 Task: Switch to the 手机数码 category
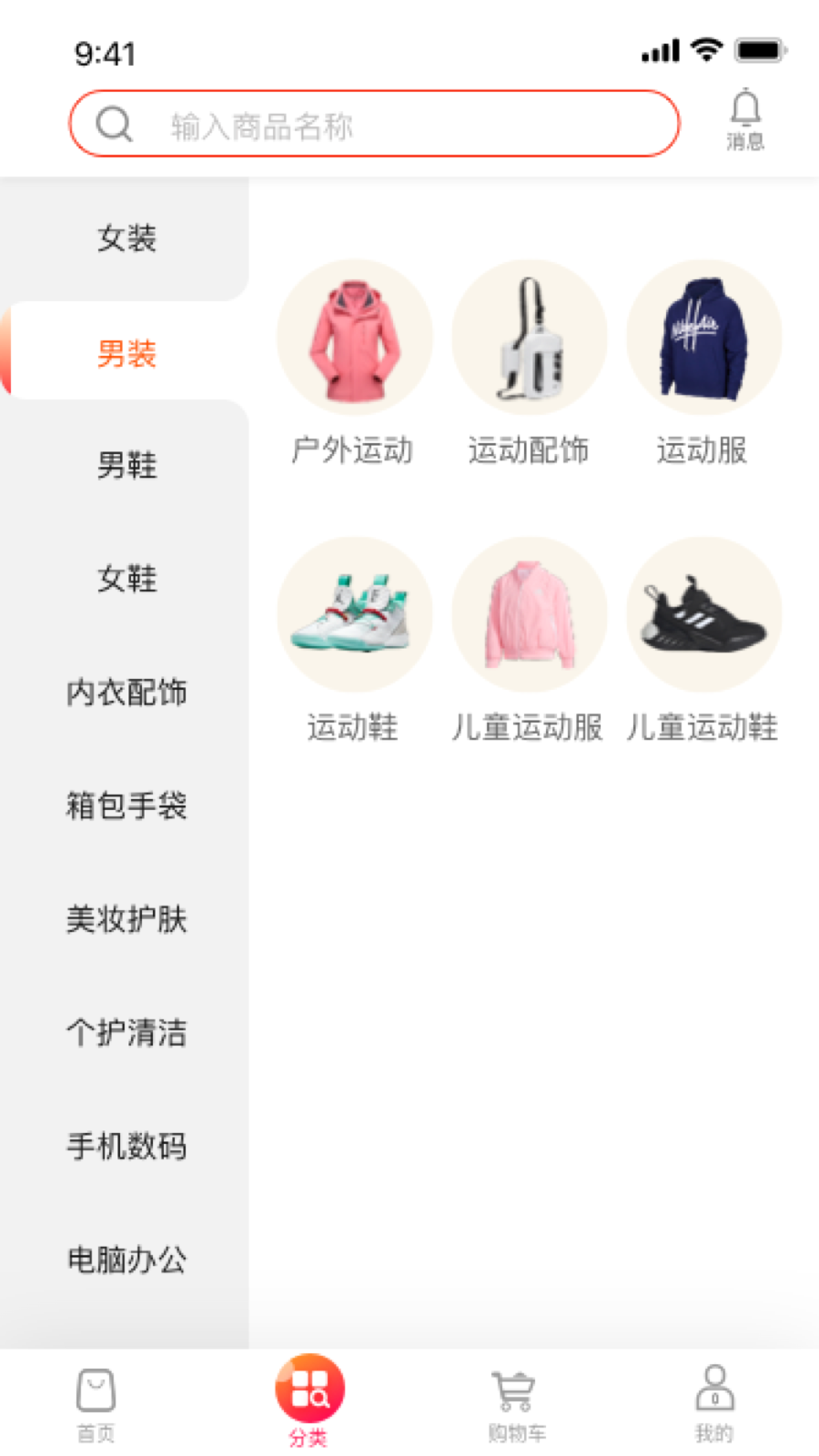(126, 1147)
